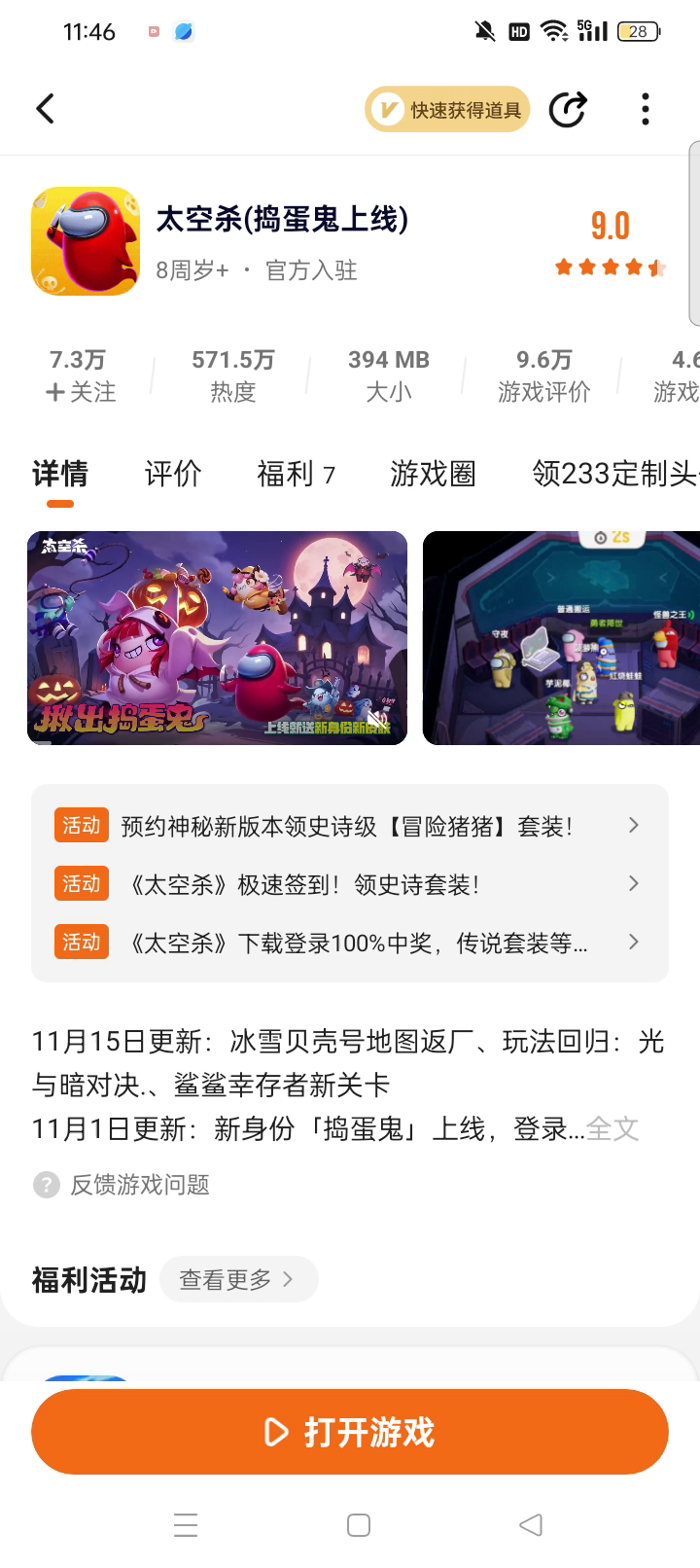Open the 极速签到 activity row
Viewport: 700px width, 1568px height.
[x=350, y=884]
